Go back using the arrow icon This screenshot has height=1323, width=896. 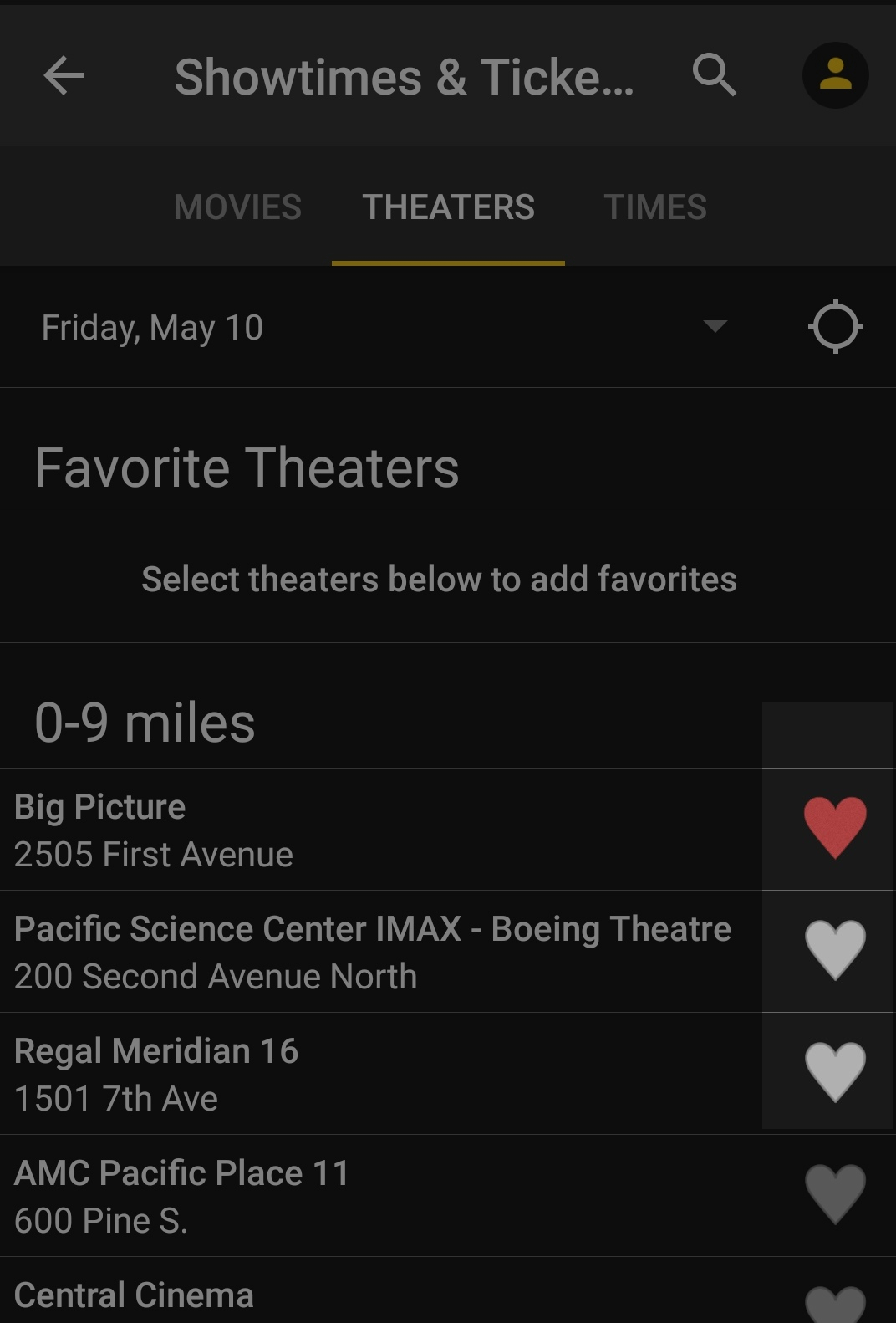pos(64,76)
